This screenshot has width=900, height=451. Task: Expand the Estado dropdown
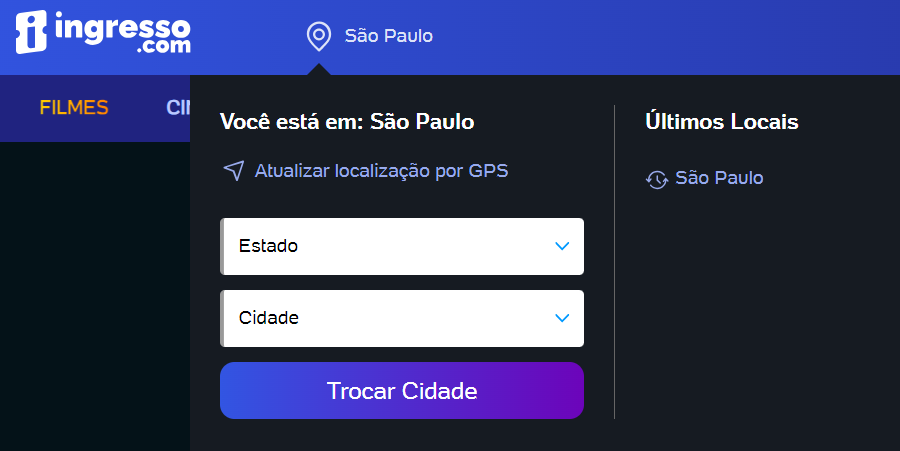(402, 246)
